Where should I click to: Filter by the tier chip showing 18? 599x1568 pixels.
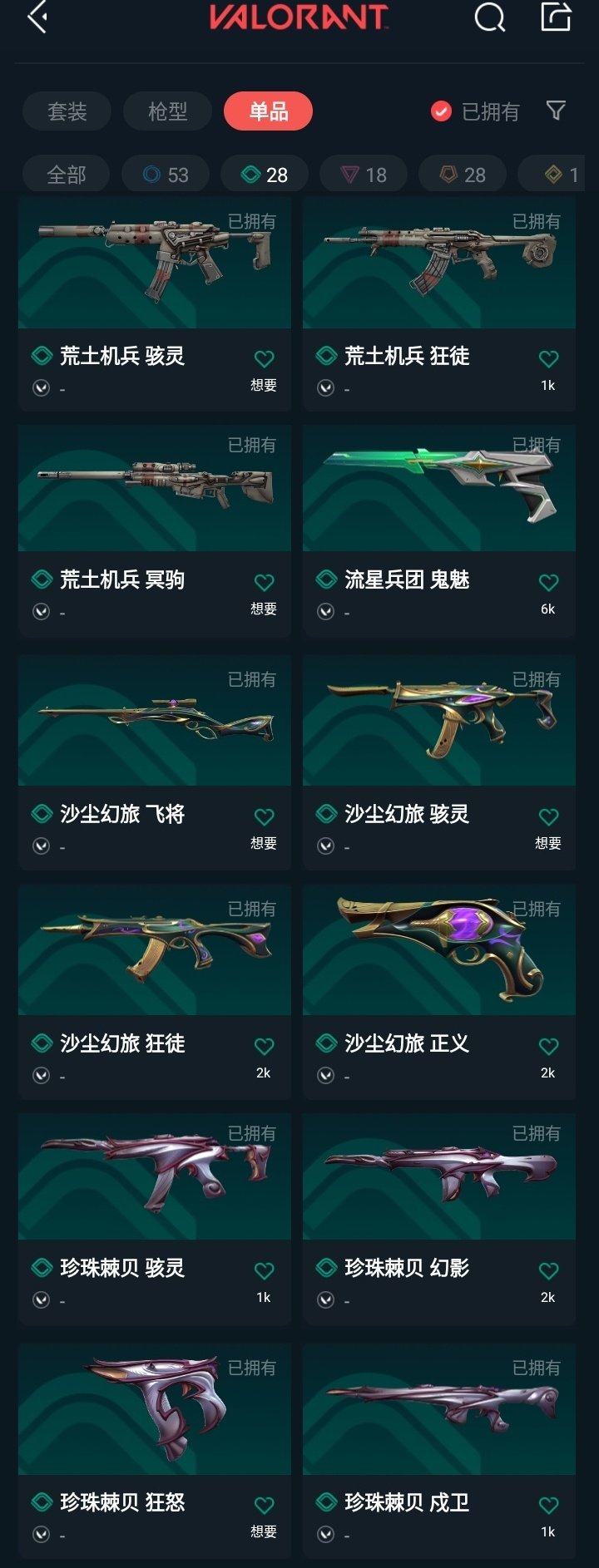364,175
